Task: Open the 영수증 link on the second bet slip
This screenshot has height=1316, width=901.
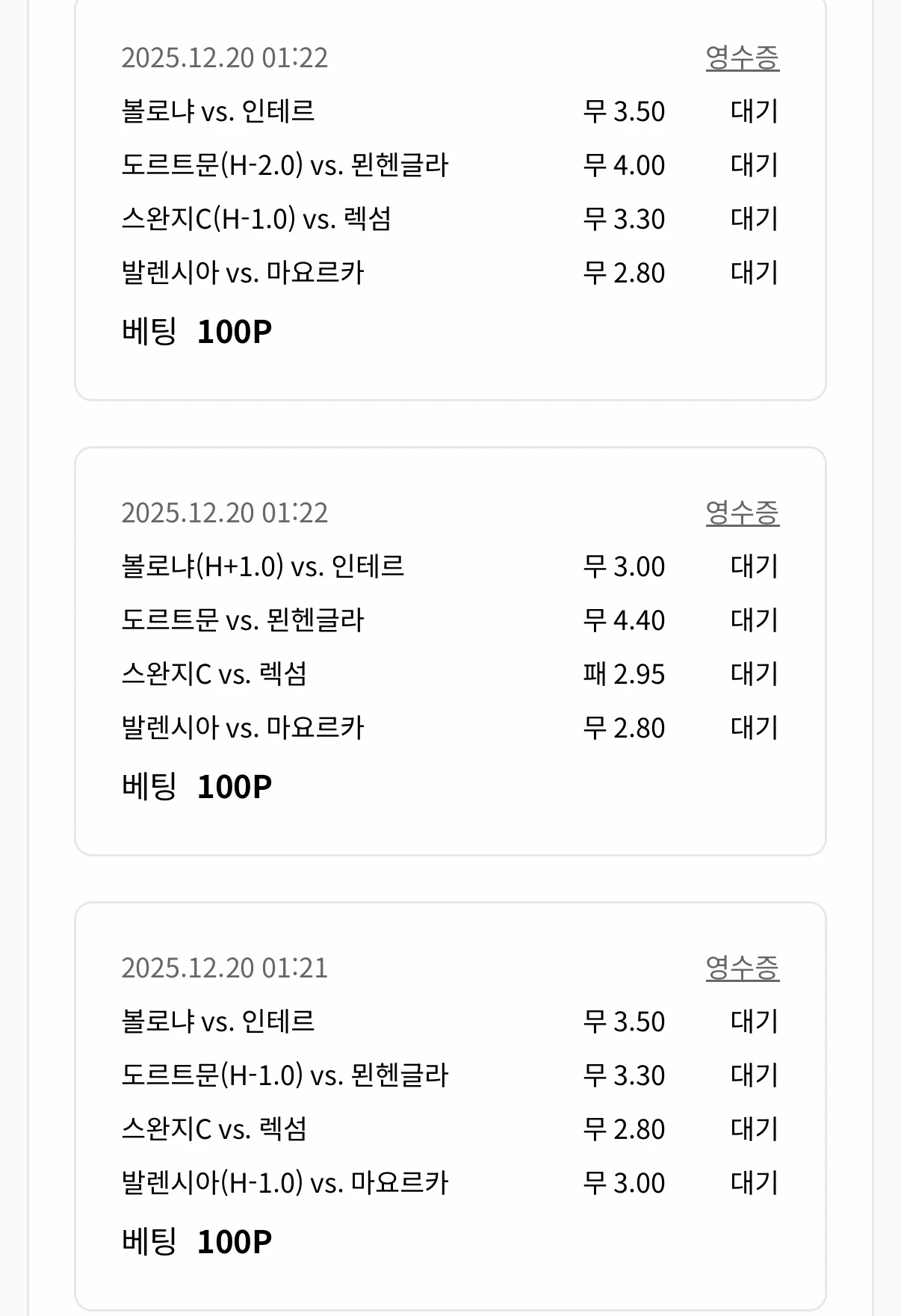Action: (743, 513)
